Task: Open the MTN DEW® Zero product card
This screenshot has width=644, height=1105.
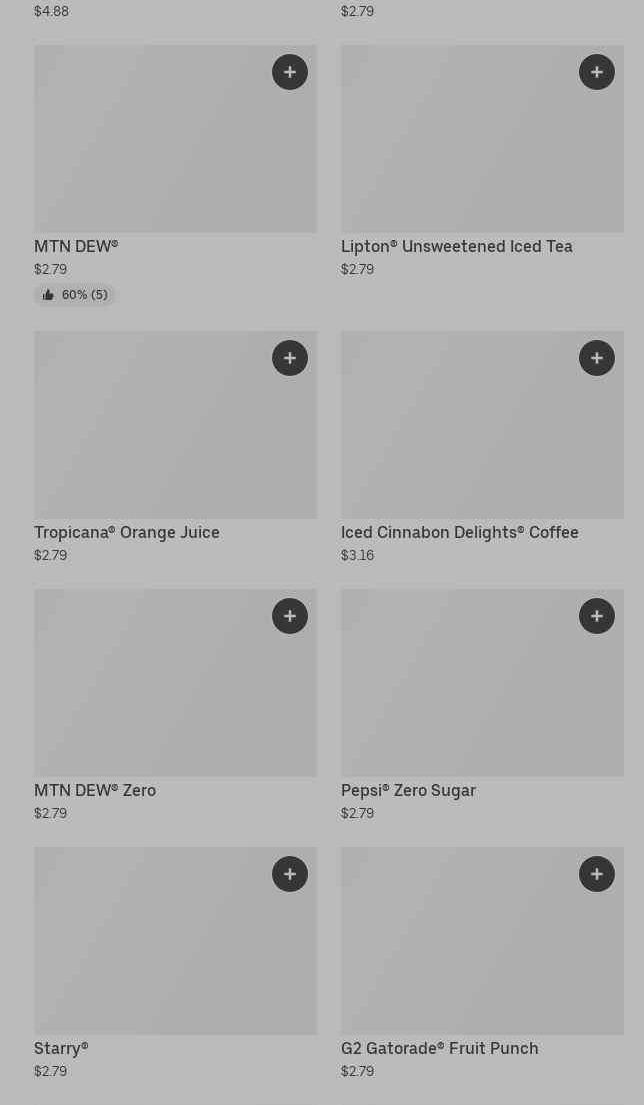Action: pyautogui.click(x=150, y=693)
